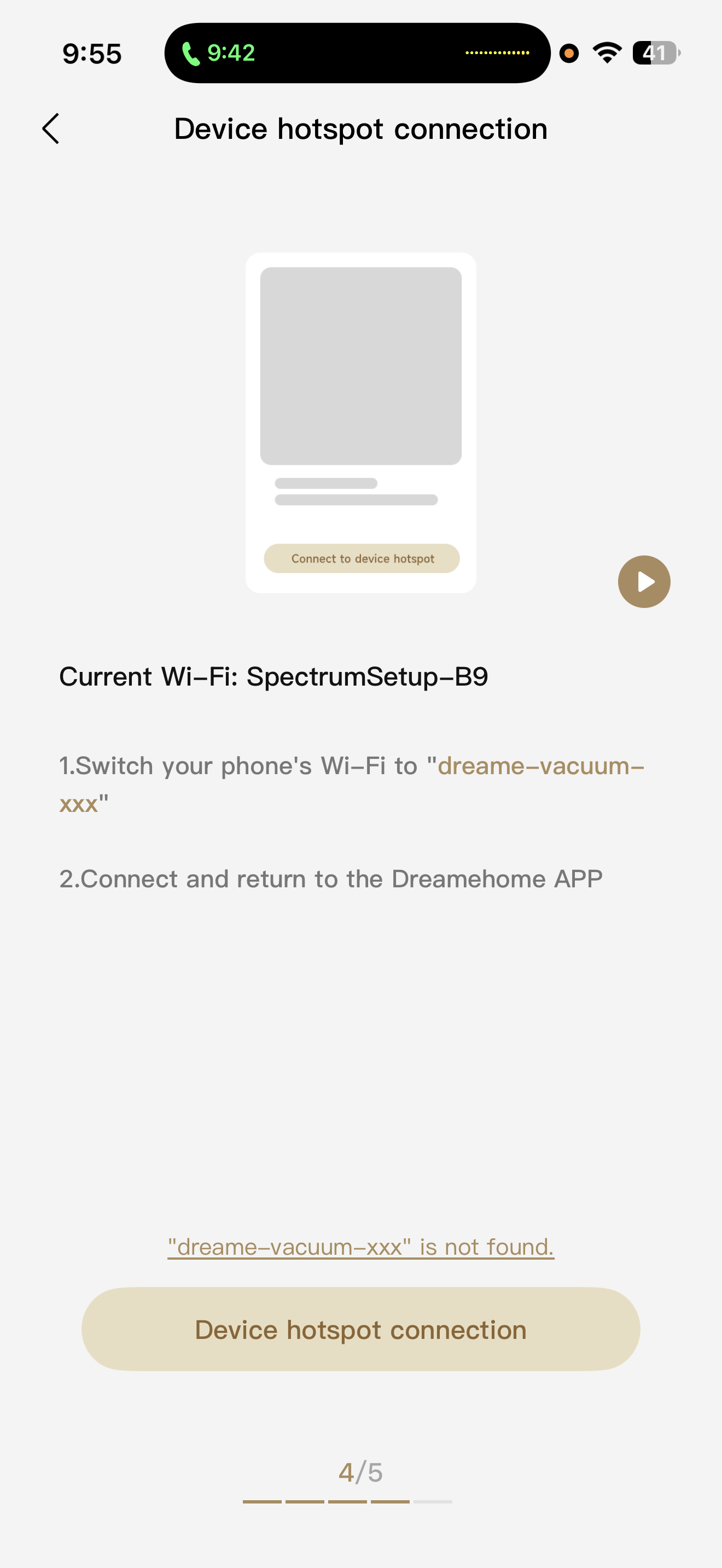Image resolution: width=722 pixels, height=1568 pixels.
Task: Open the "dreame-vacuum-xxx" is not found link
Action: coord(360,1247)
